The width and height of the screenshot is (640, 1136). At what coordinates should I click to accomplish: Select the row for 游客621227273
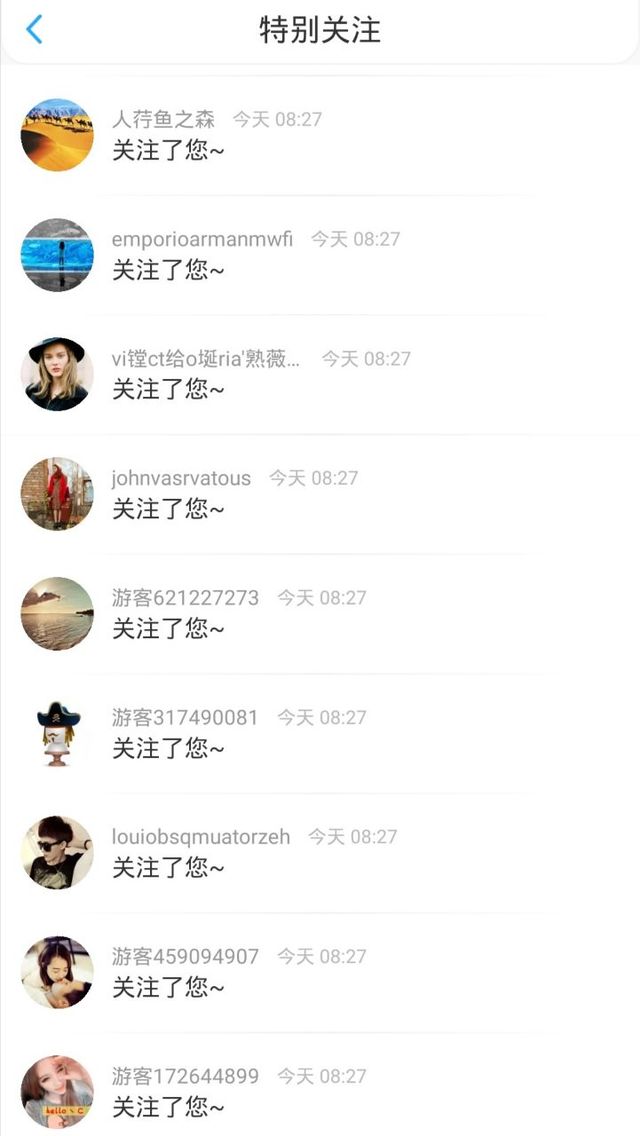click(320, 613)
